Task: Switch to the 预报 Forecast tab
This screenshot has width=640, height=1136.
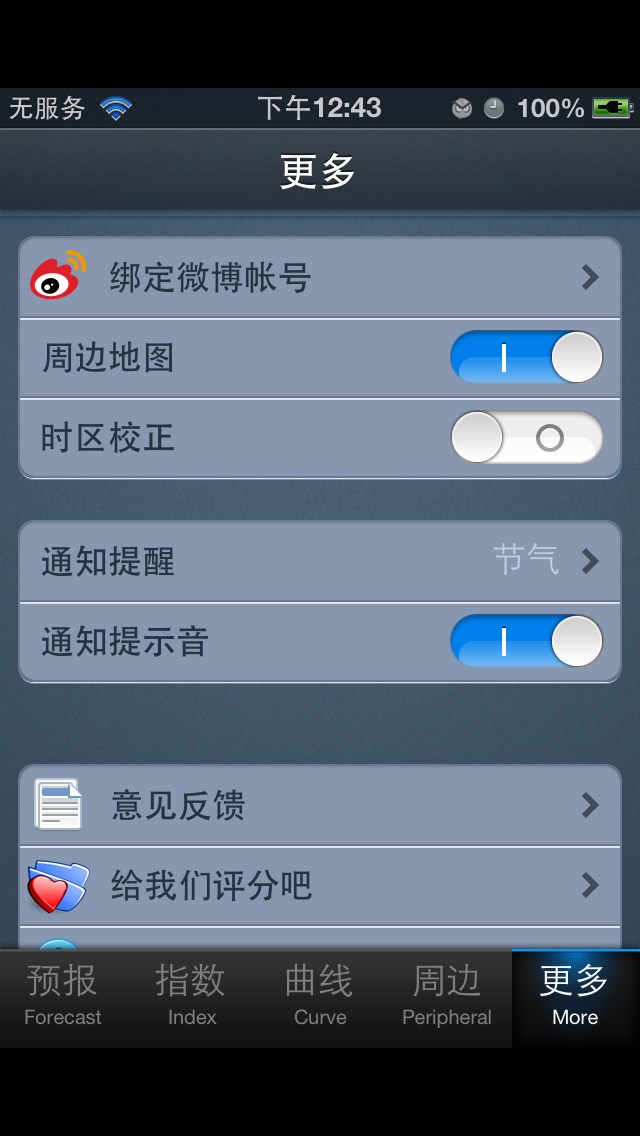Action: pos(63,996)
